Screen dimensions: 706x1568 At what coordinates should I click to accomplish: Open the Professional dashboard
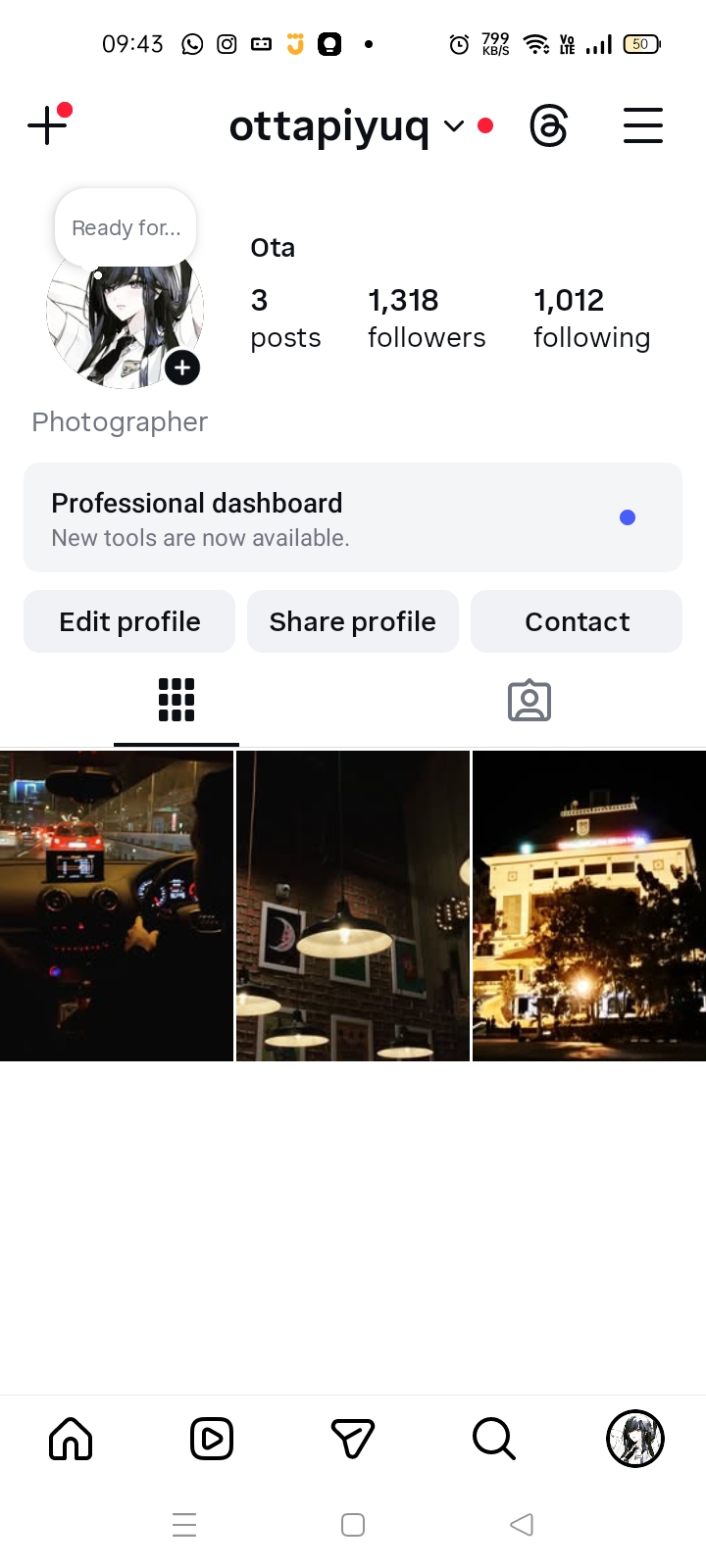coord(353,517)
